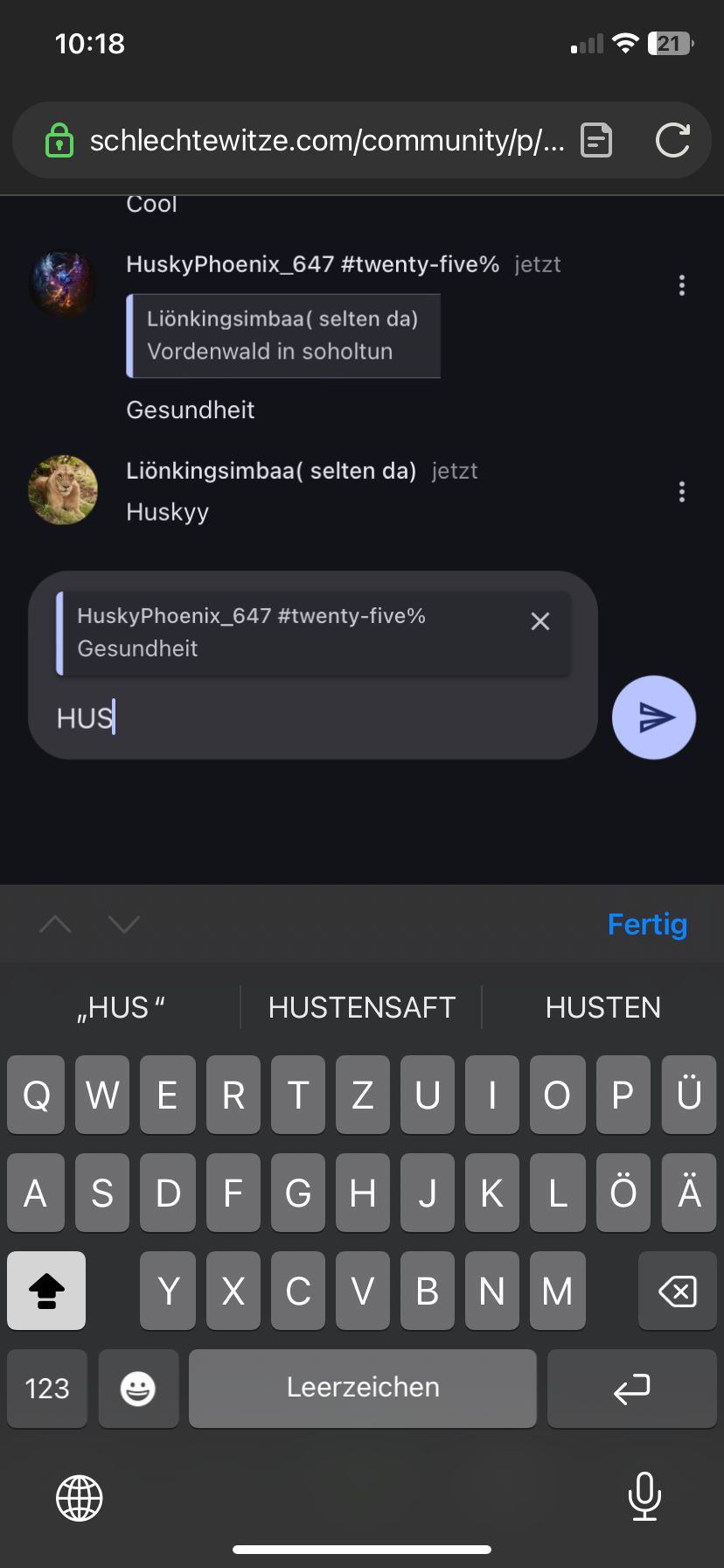Reload the page in the browser
Screen dimensions: 724x1568
pyautogui.click(x=672, y=140)
